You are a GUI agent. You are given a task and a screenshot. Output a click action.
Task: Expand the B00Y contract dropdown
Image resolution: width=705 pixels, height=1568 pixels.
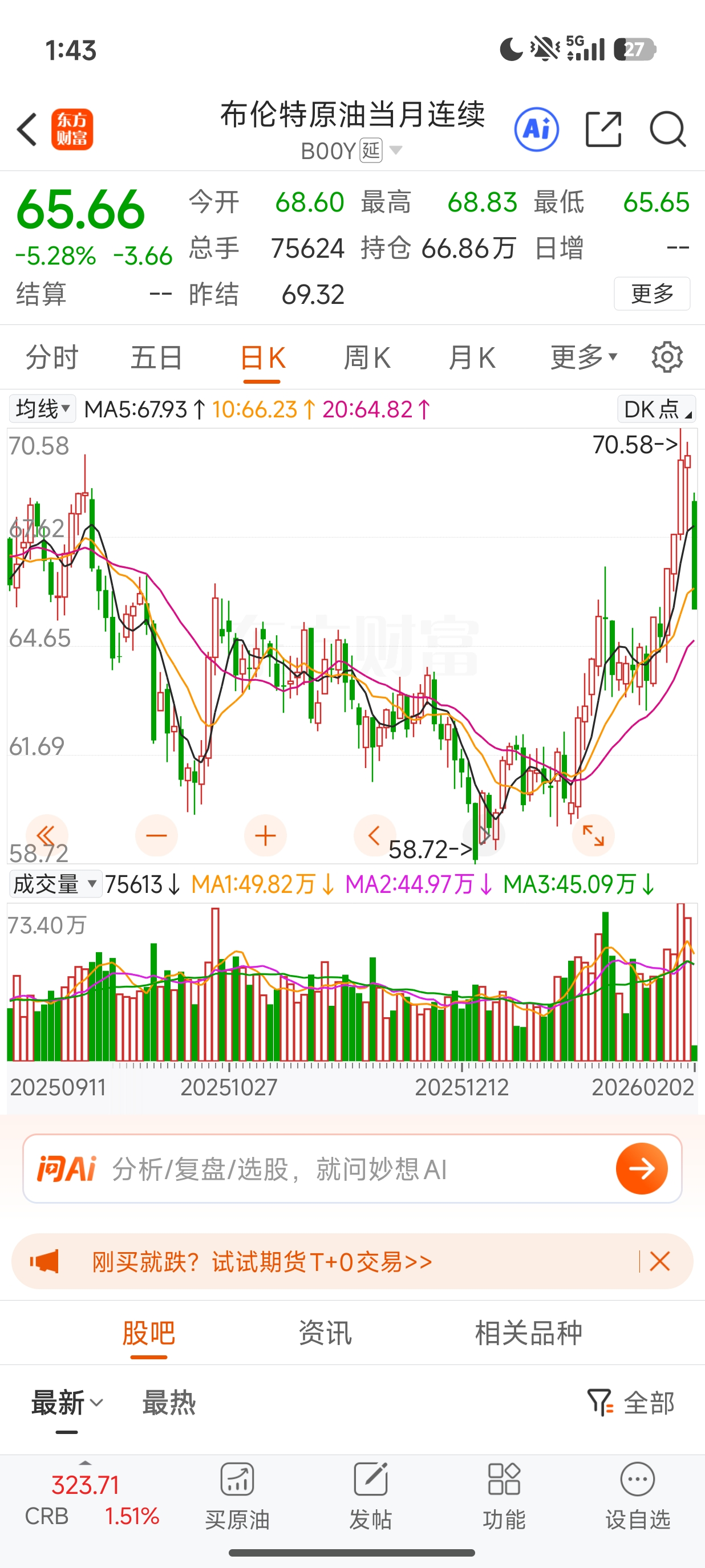click(x=395, y=151)
